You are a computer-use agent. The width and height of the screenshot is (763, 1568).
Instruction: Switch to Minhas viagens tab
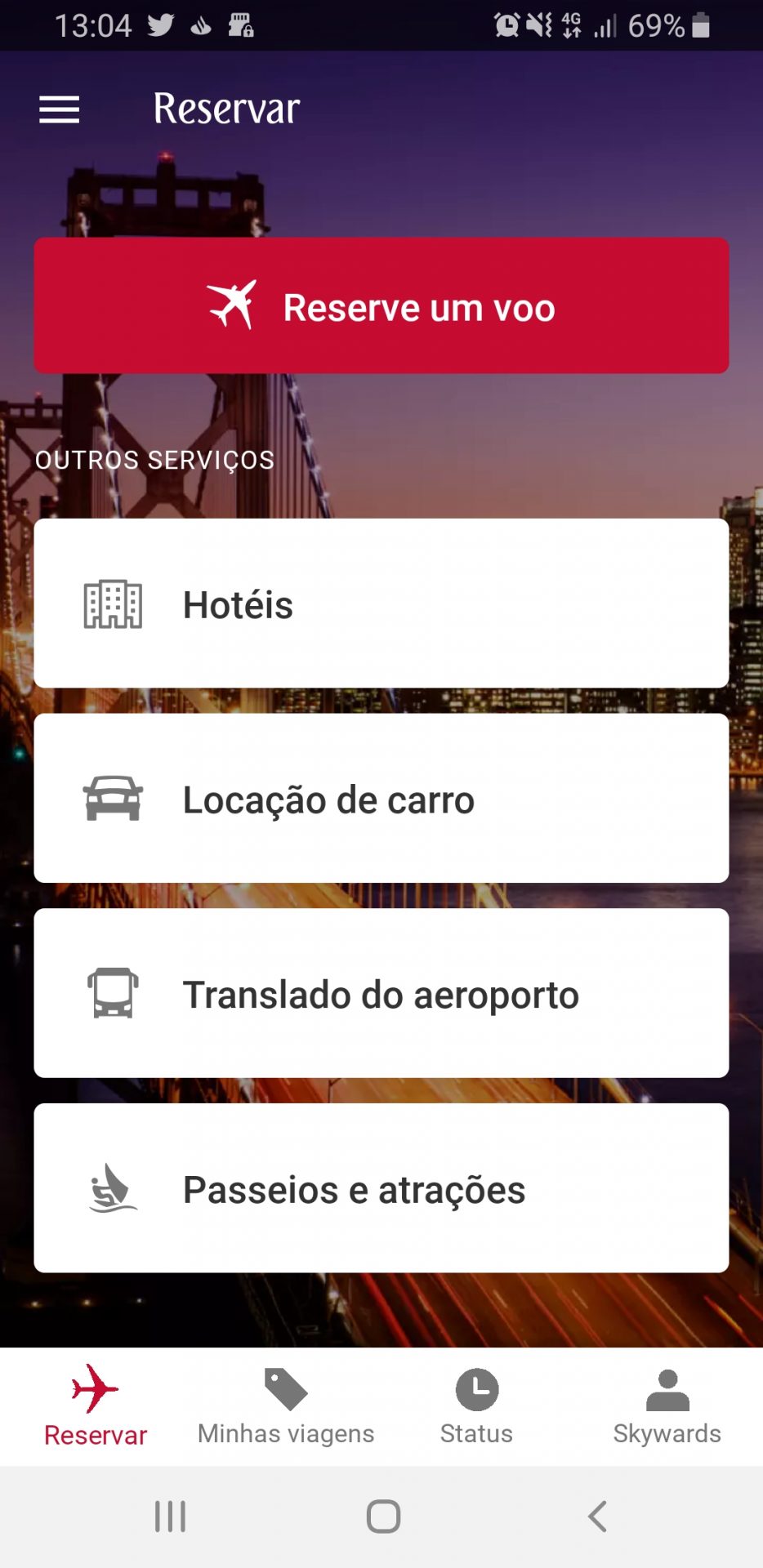click(286, 1406)
